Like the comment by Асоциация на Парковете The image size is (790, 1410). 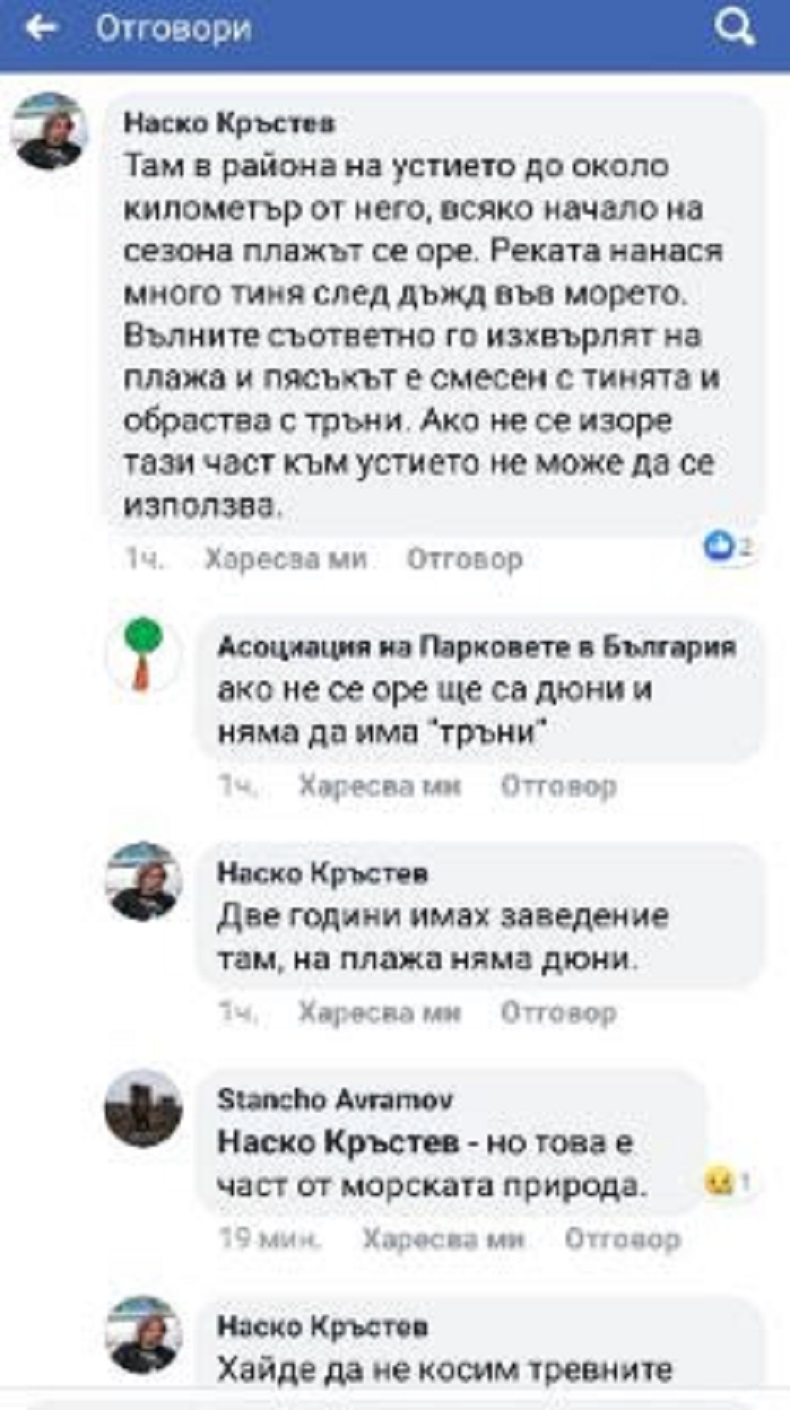379,786
